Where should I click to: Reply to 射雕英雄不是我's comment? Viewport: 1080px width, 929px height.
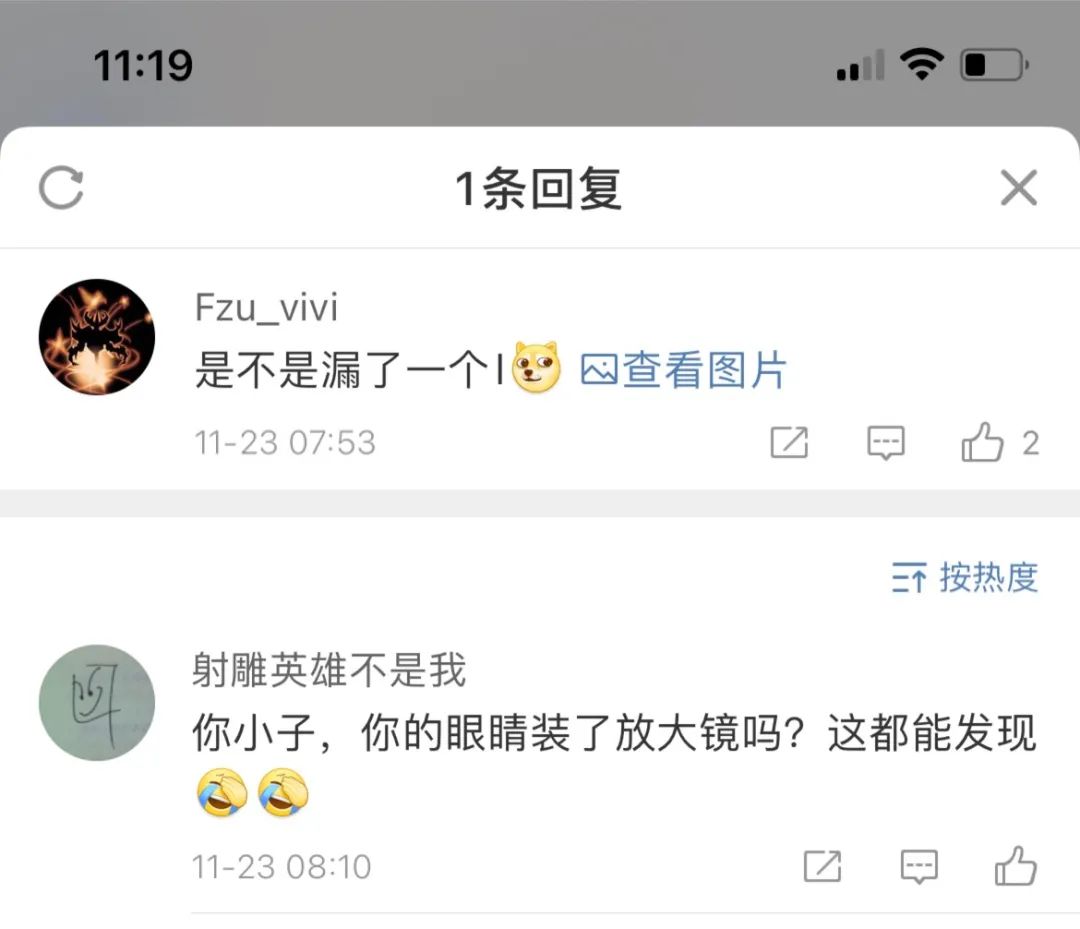coord(918,866)
